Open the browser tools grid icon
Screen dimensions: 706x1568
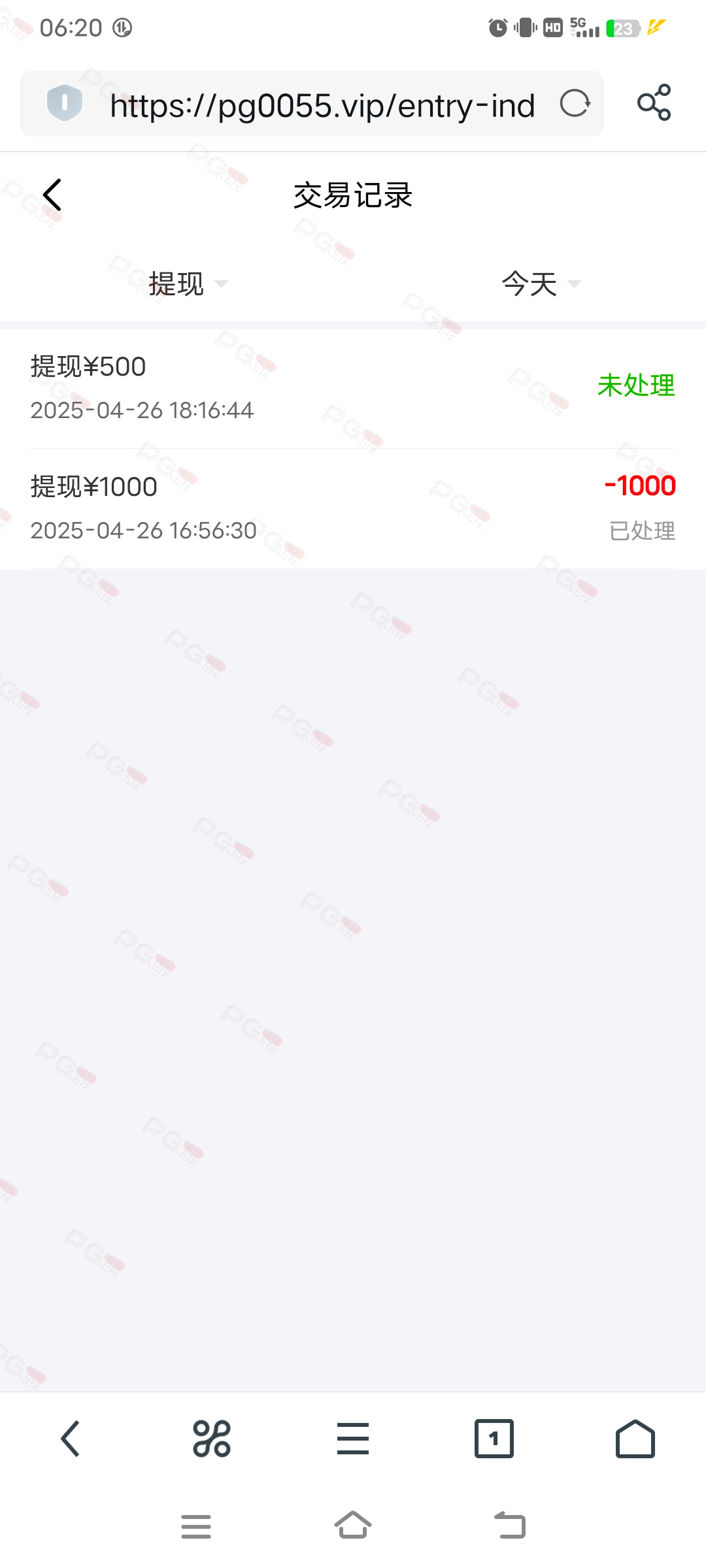pyautogui.click(x=212, y=1439)
